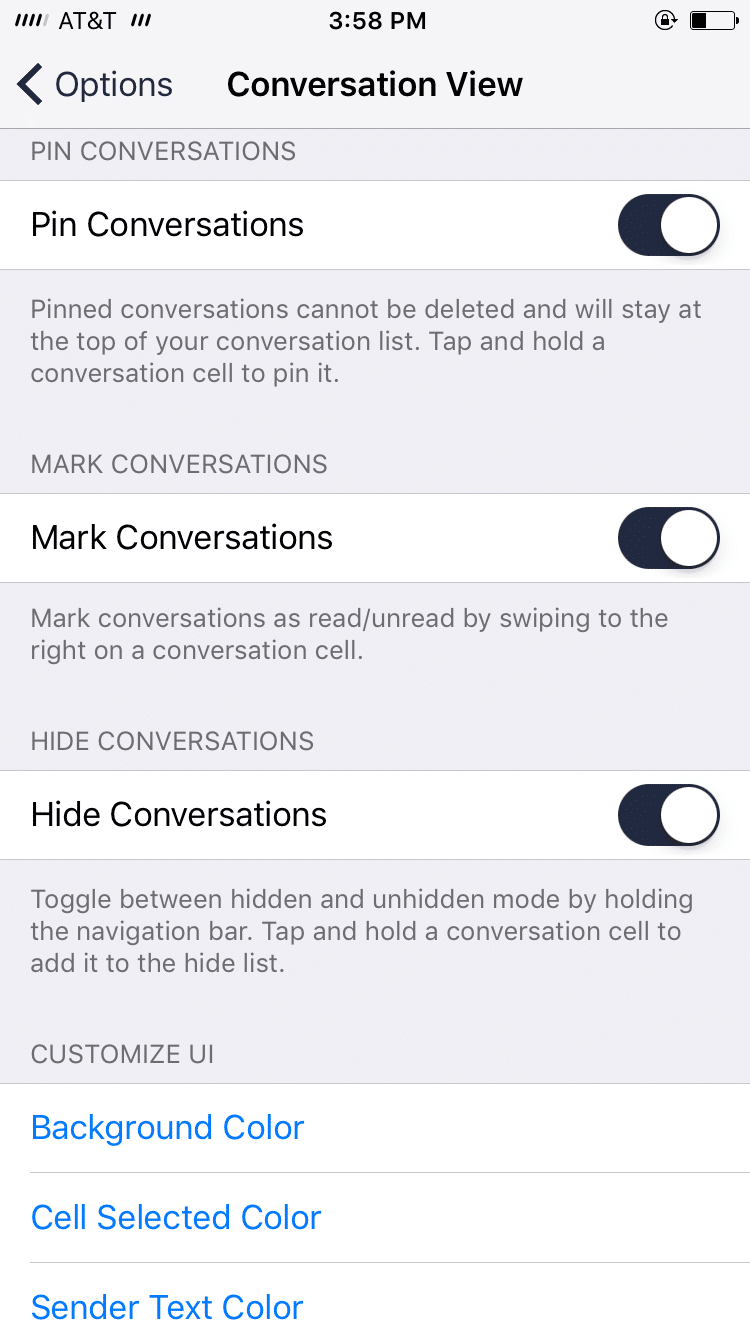Image resolution: width=750 pixels, height=1334 pixels.
Task: Turn off the Pin Conversations switch
Action: point(669,225)
